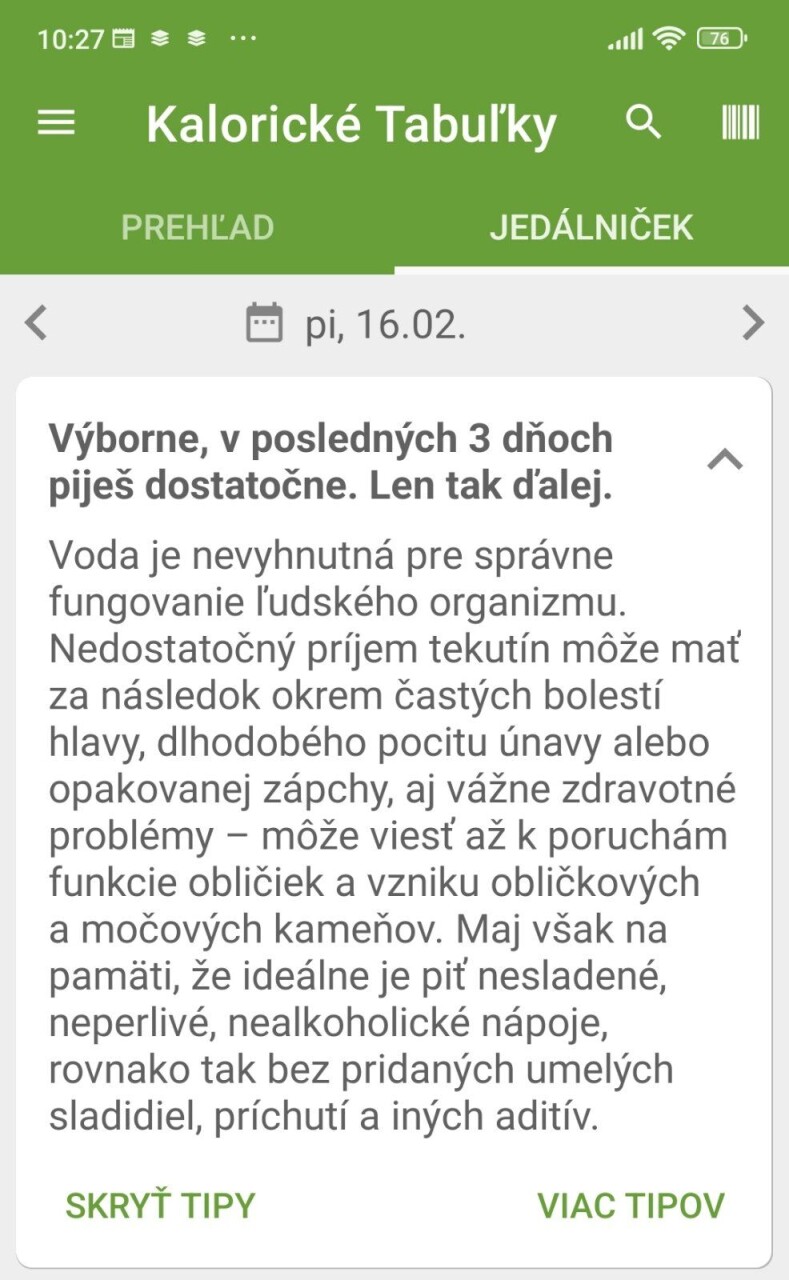The height and width of the screenshot is (1280, 789).
Task: Go to the next day
Action: 753,323
